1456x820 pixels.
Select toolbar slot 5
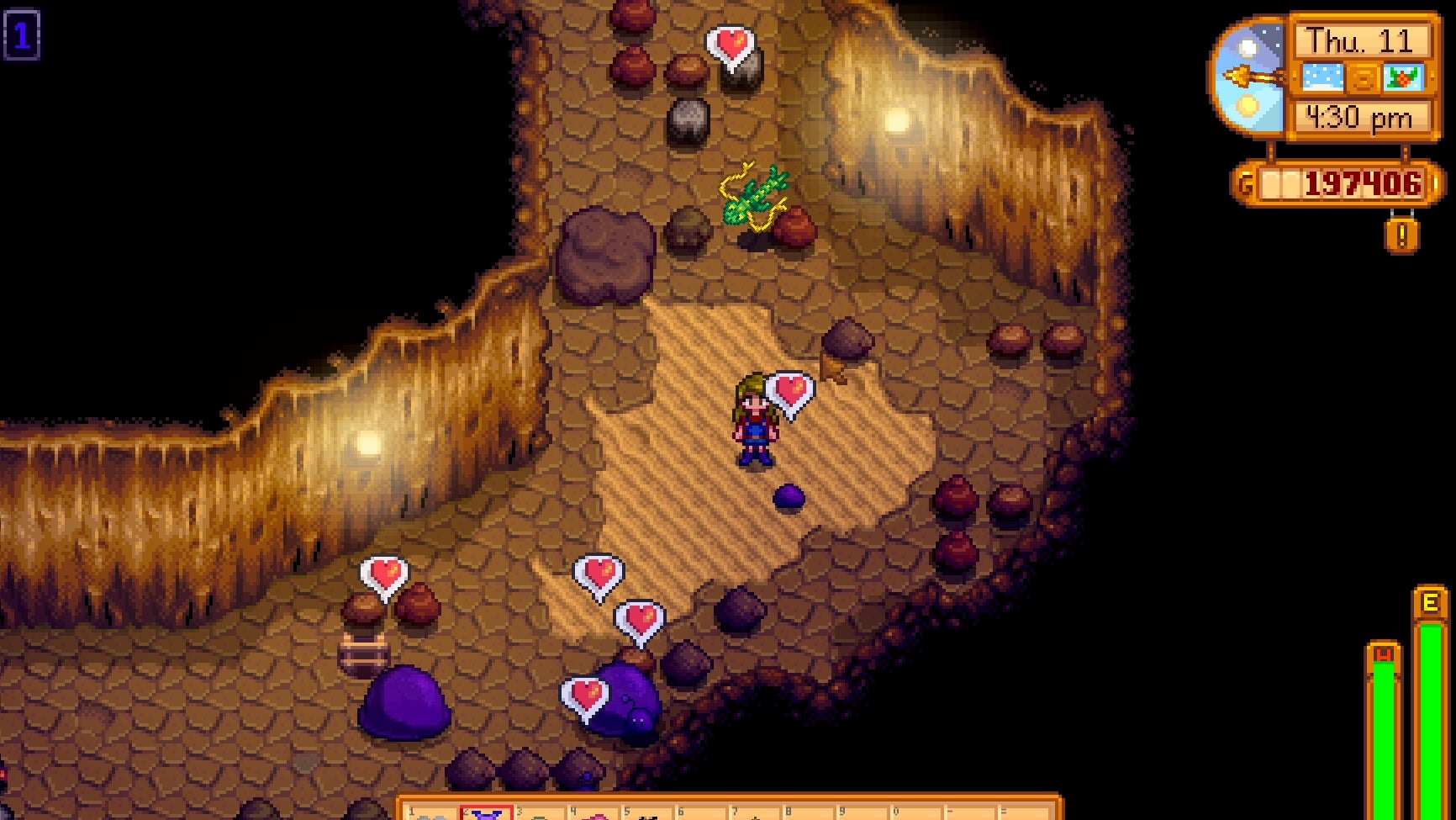coord(648,814)
